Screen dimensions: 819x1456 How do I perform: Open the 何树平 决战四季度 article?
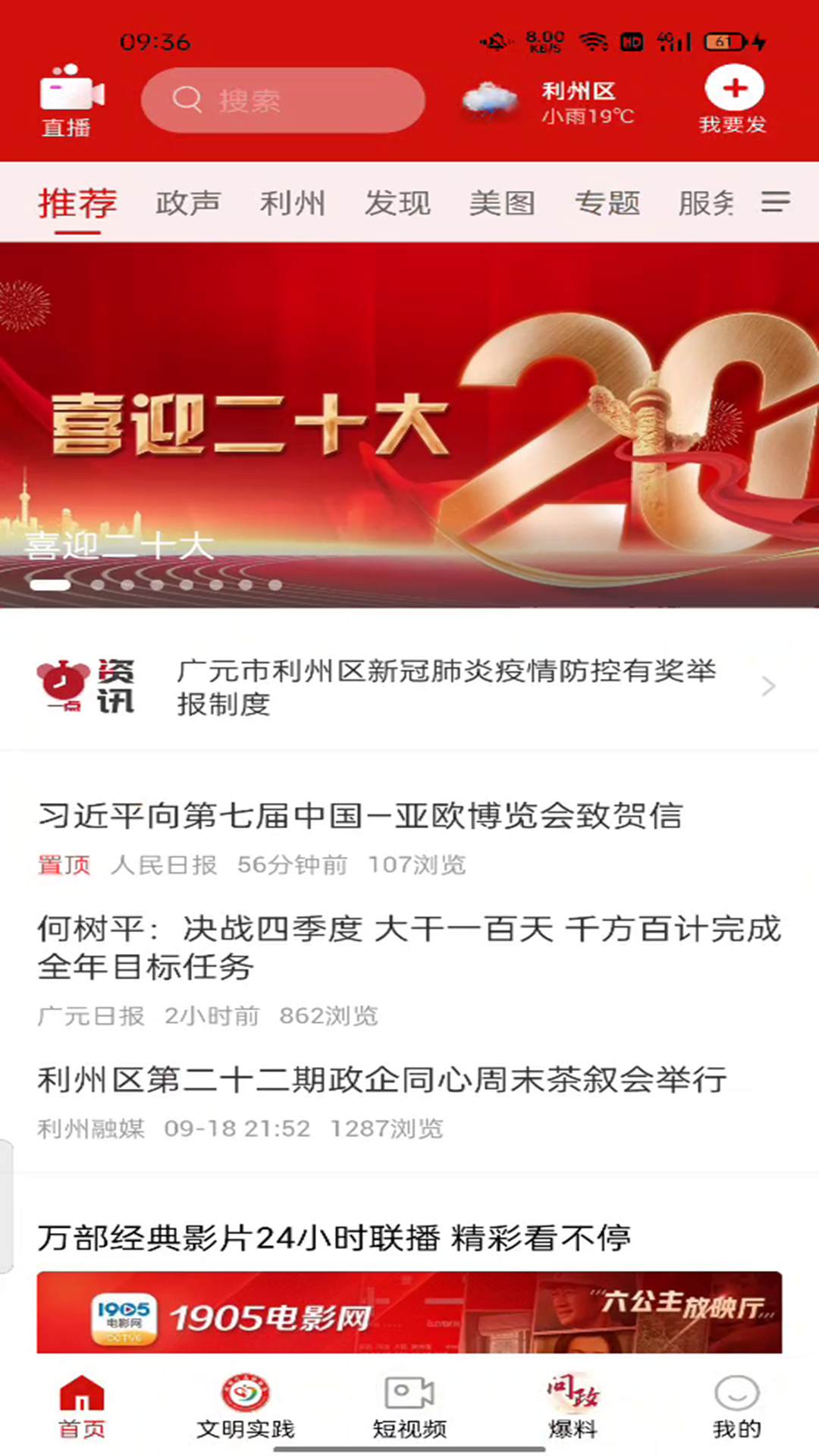[x=408, y=946]
